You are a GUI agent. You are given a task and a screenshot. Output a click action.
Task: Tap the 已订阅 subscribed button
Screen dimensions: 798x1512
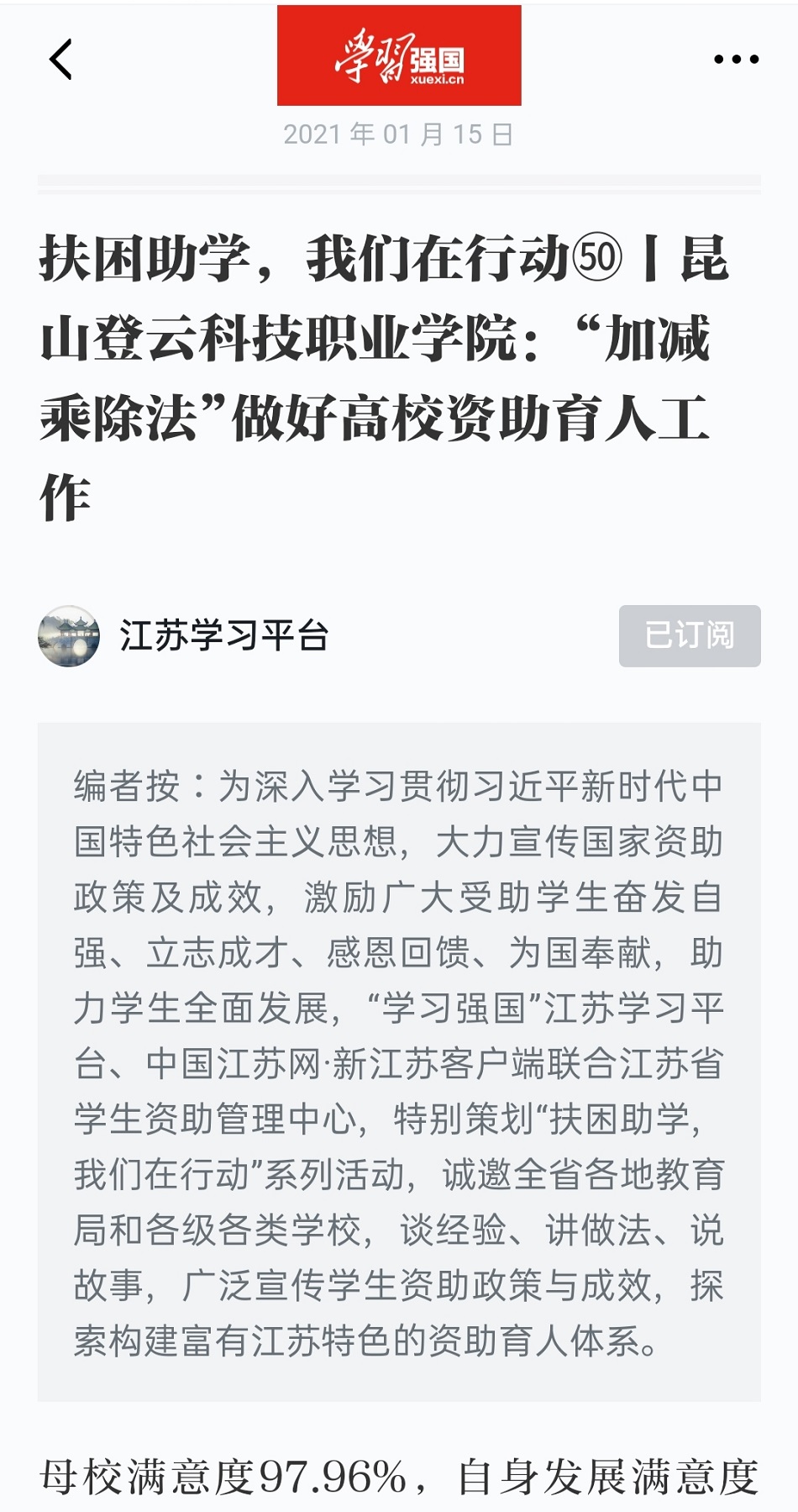(x=689, y=635)
